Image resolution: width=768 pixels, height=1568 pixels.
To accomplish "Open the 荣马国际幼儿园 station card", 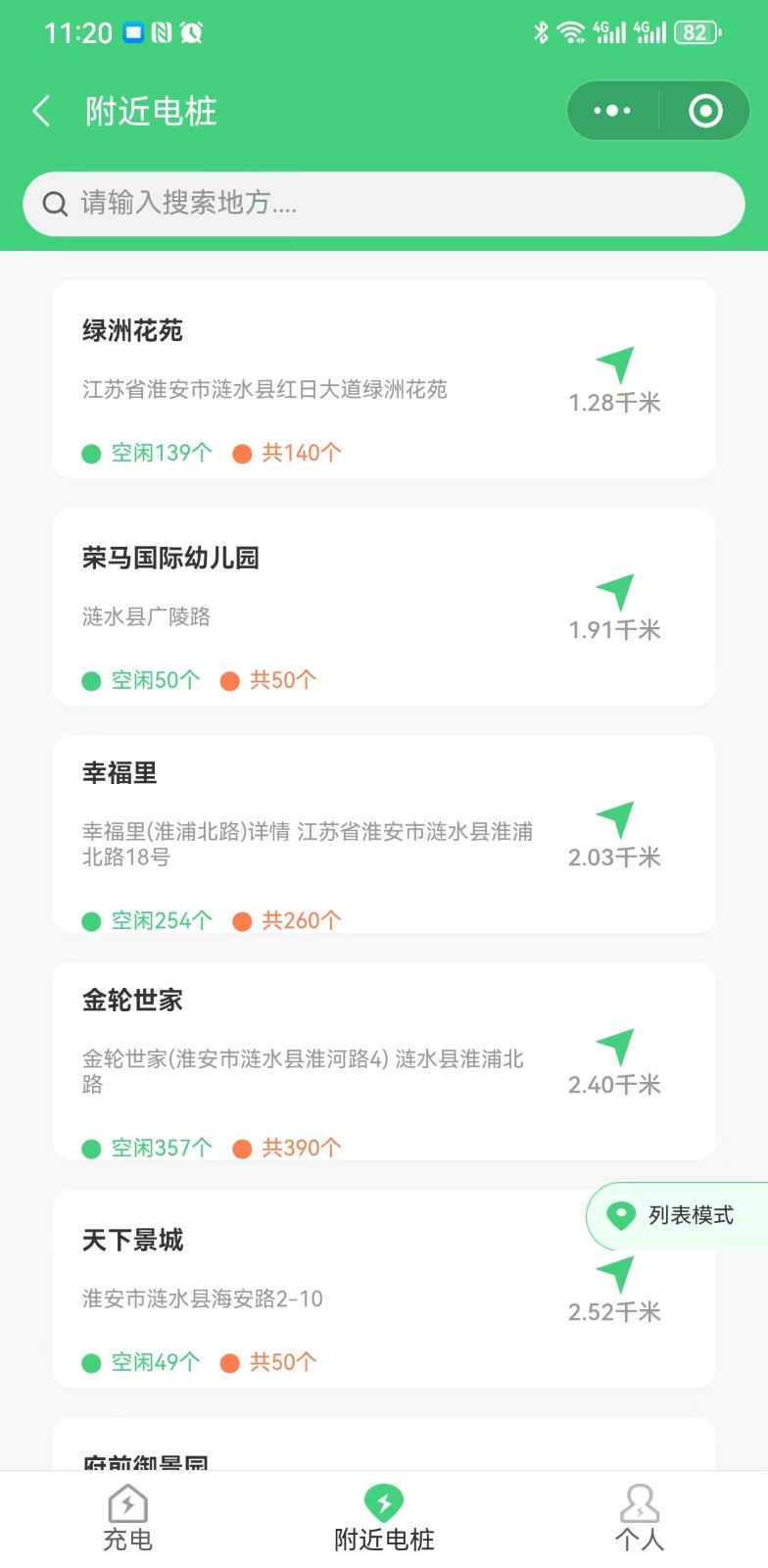I will coord(384,607).
